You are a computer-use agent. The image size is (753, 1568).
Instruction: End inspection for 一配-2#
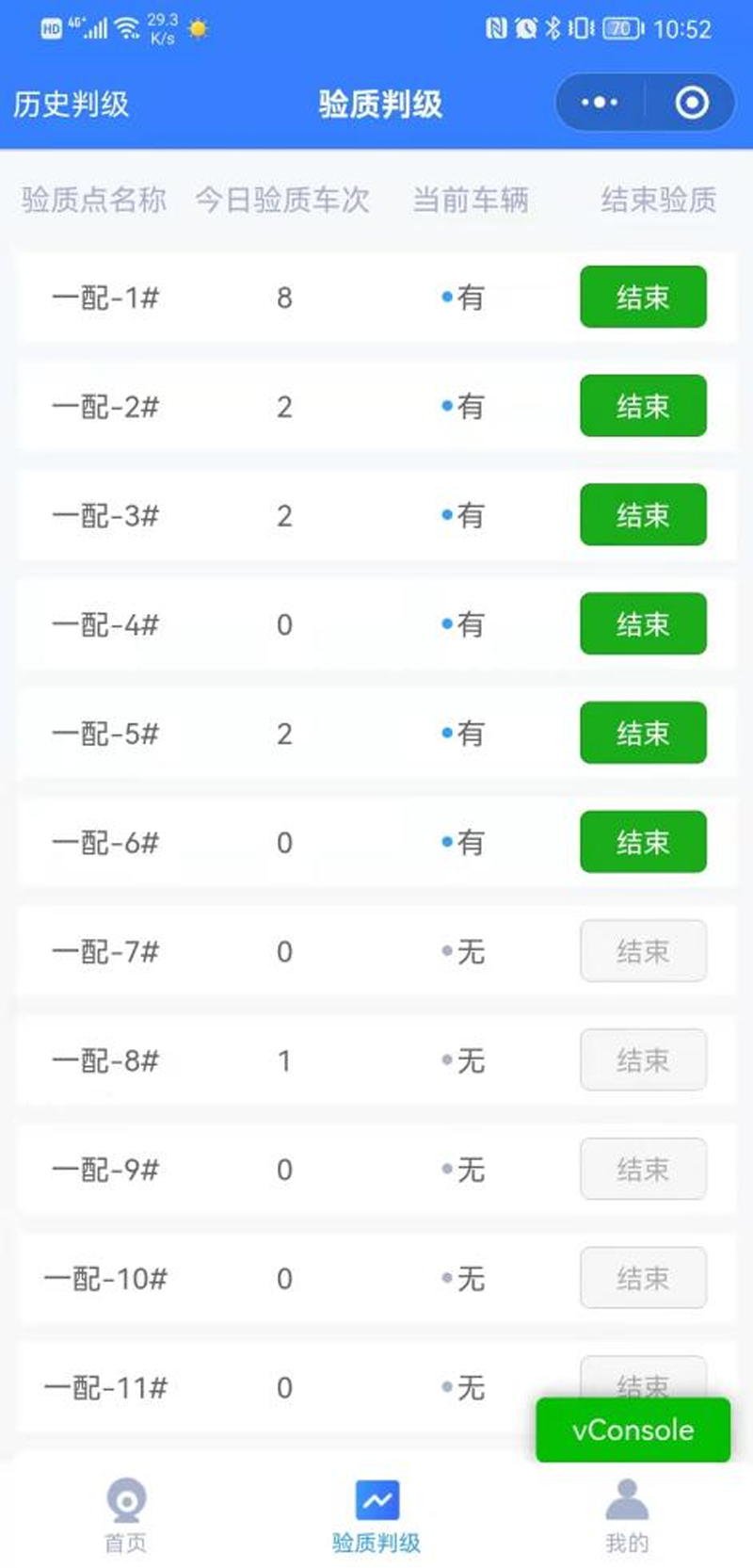point(643,406)
